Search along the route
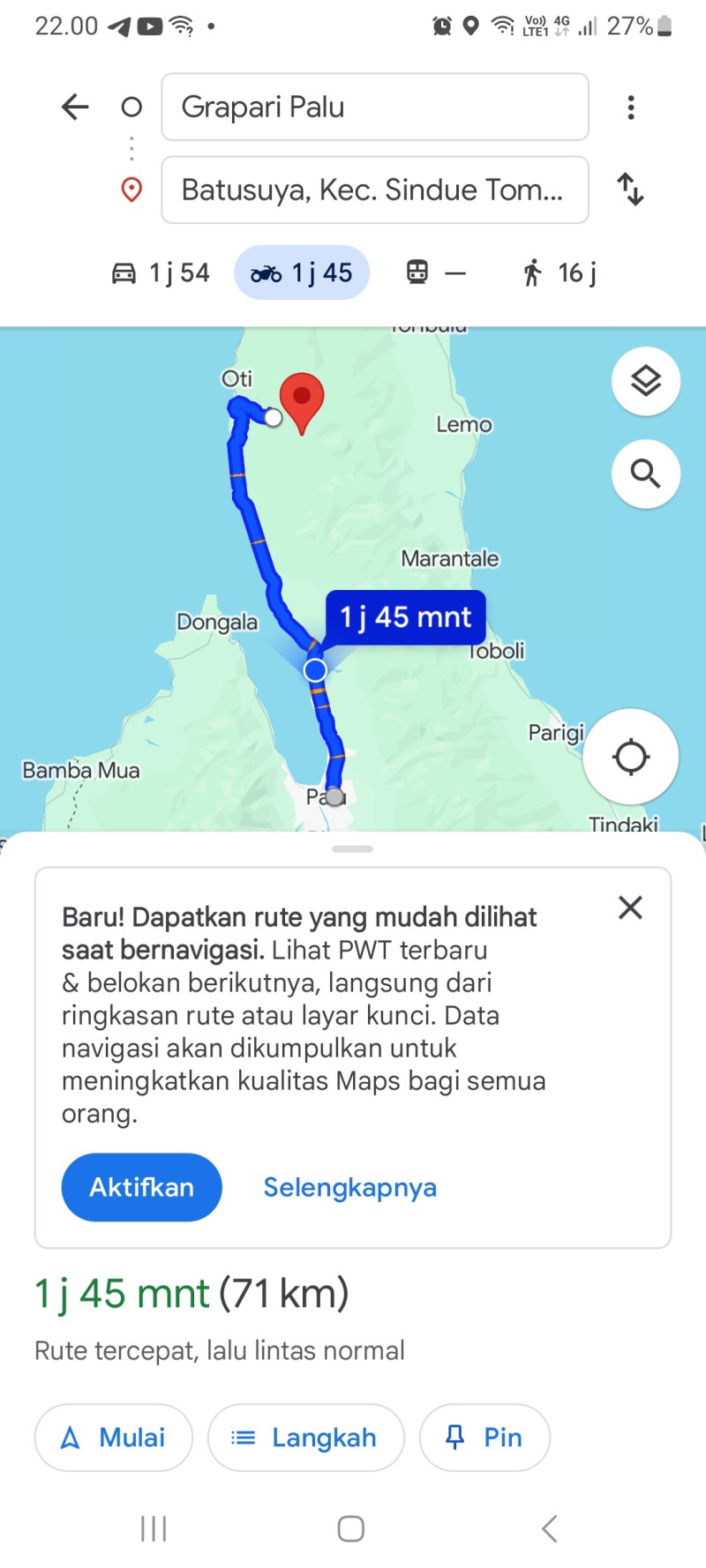This screenshot has height=1568, width=706. click(x=646, y=474)
